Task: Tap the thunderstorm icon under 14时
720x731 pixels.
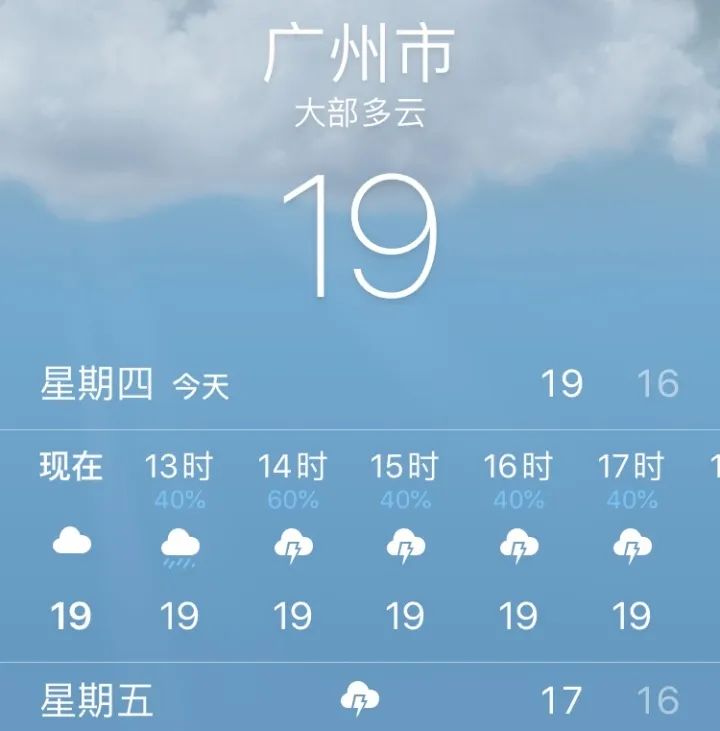Action: pyautogui.click(x=292, y=543)
